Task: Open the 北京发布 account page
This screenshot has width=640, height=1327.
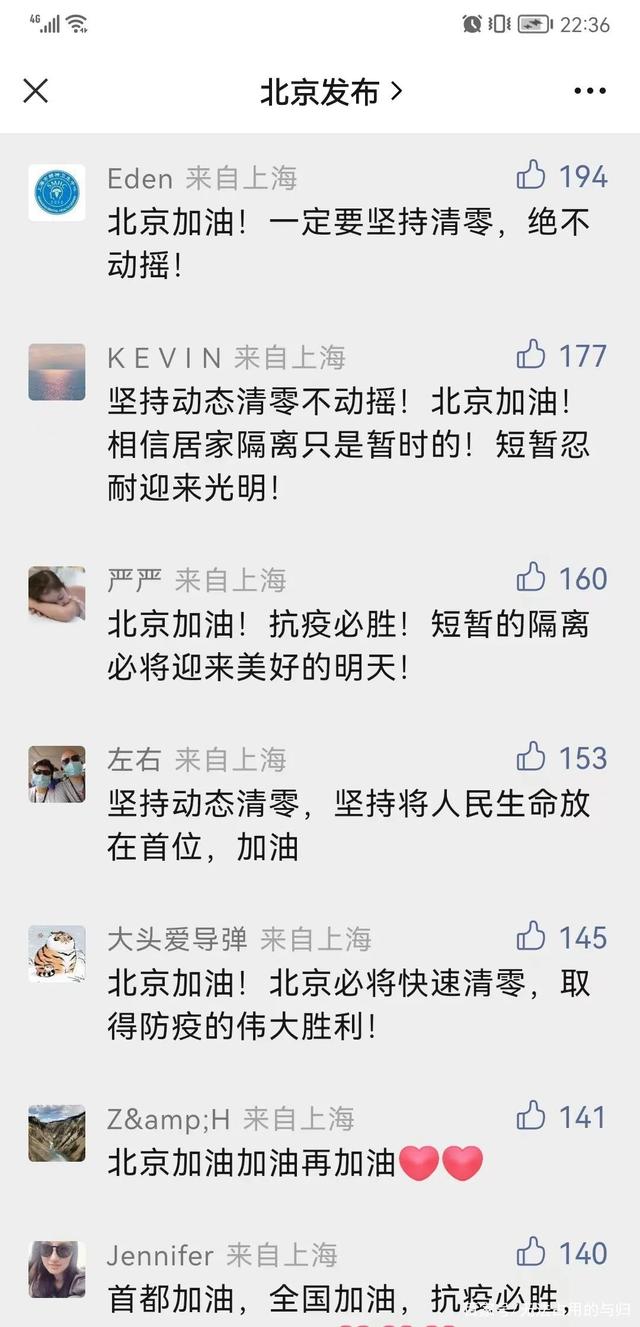Action: [330, 92]
